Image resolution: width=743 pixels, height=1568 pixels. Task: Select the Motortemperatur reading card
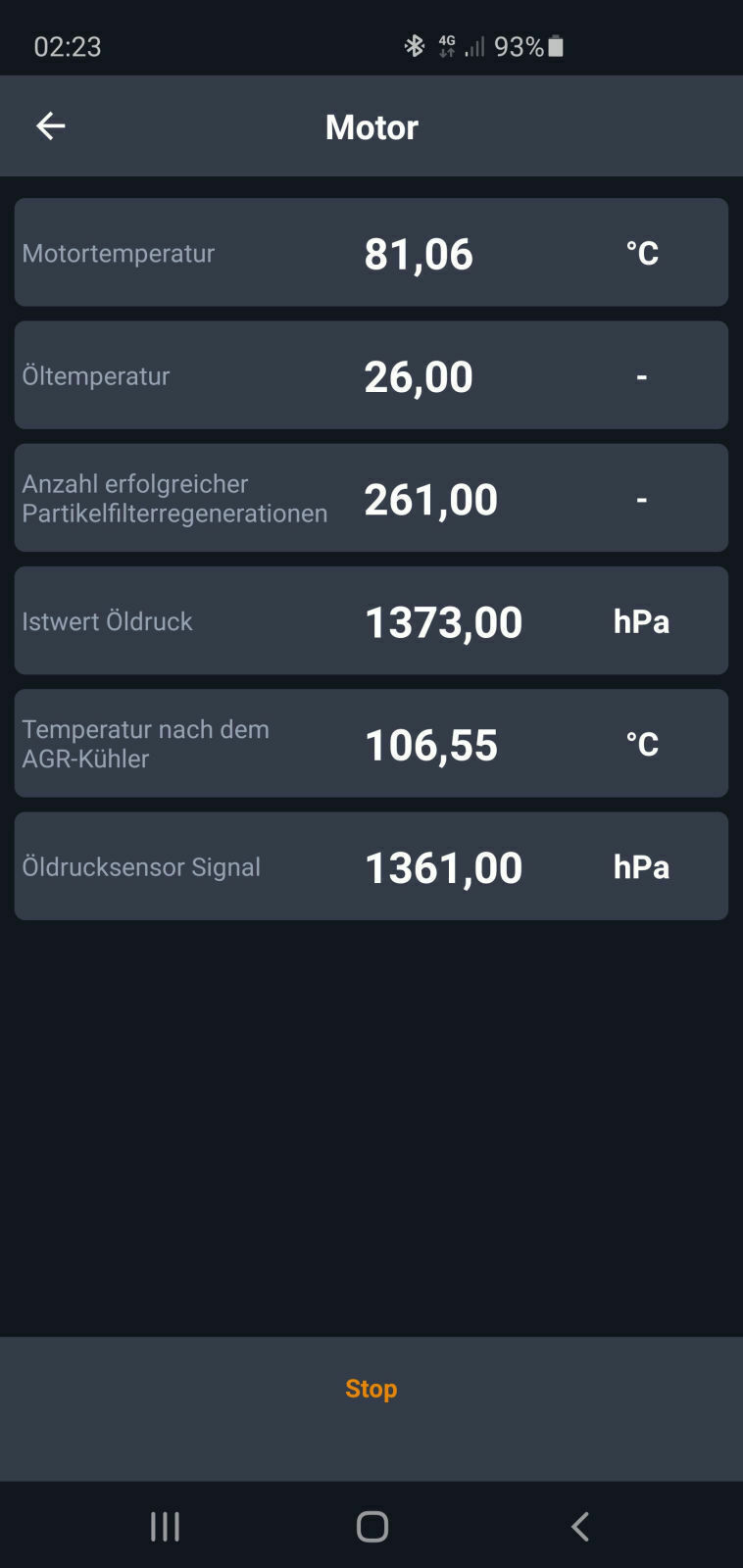click(x=371, y=252)
